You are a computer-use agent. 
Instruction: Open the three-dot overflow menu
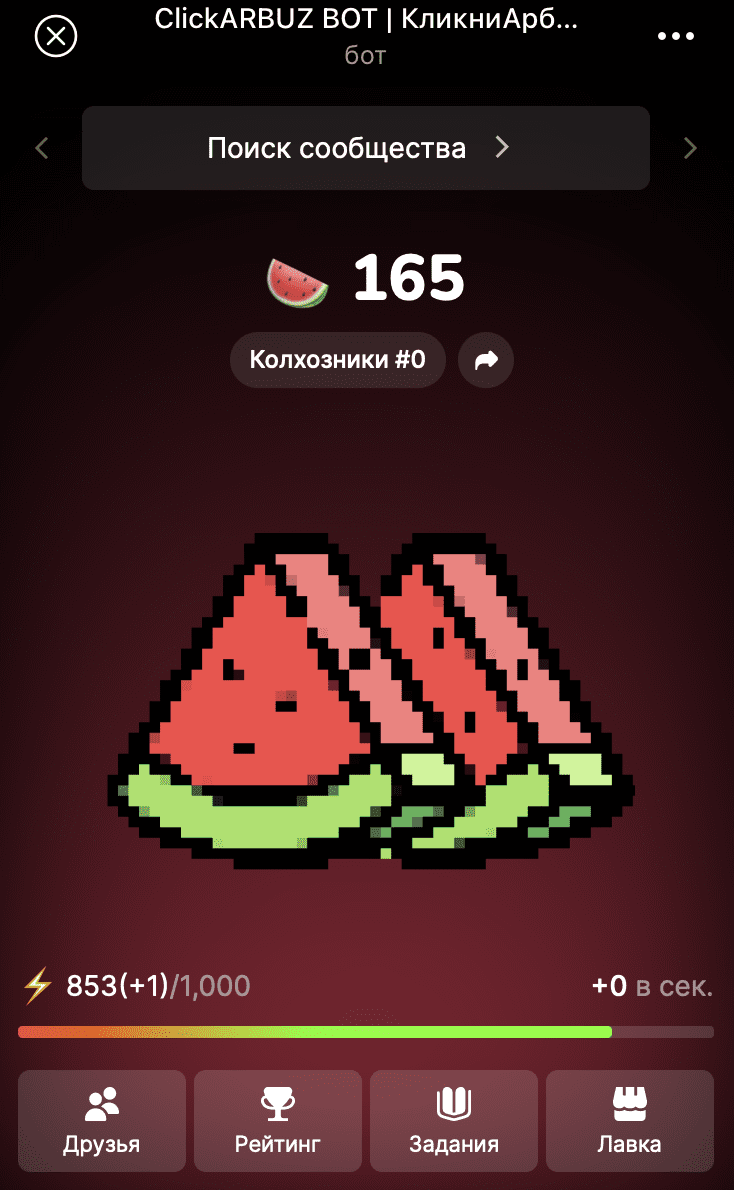[675, 37]
